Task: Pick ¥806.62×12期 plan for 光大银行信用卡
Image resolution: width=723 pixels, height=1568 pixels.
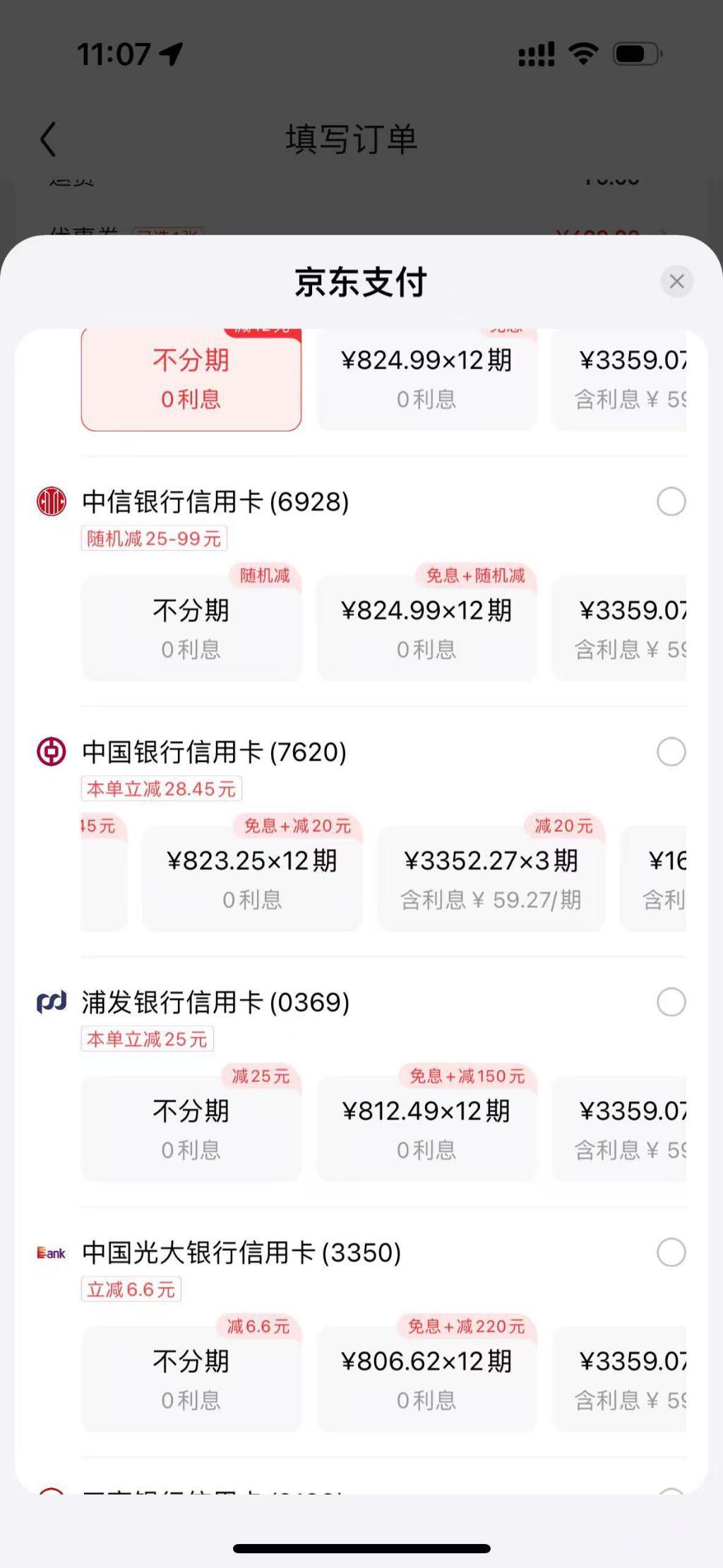Action: tap(426, 1379)
